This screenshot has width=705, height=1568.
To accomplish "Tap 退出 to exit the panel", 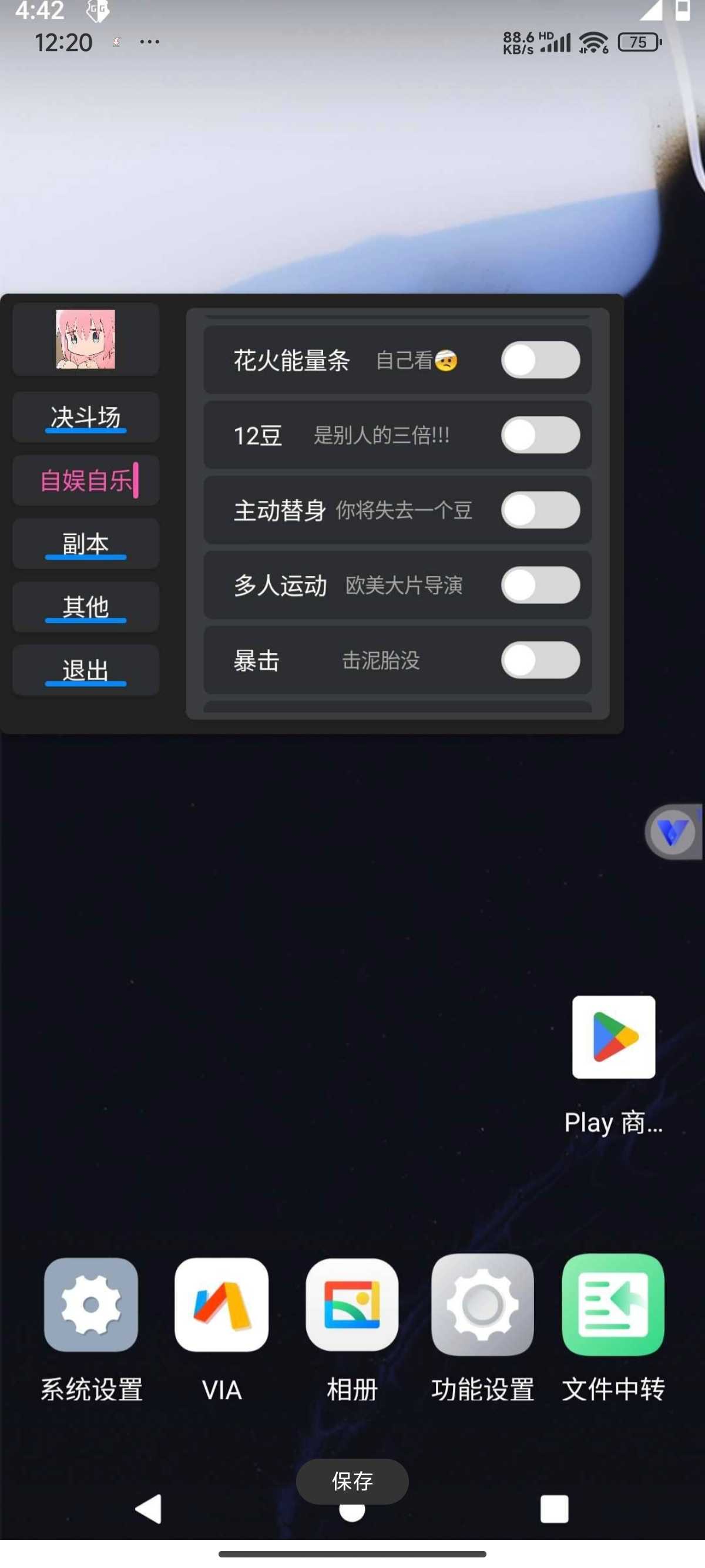I will 85,670.
